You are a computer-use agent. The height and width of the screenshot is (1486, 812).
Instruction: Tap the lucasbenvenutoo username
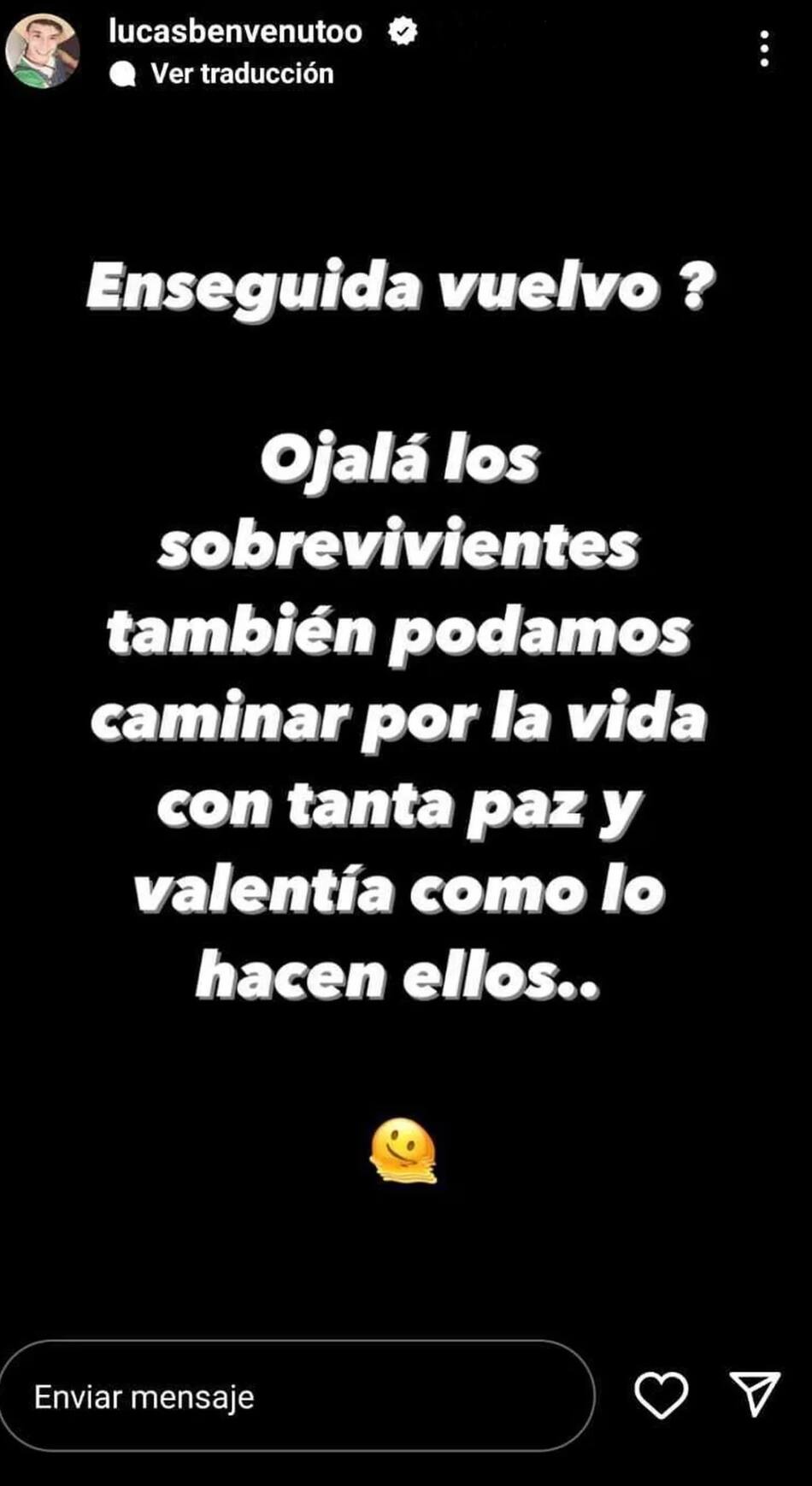tap(236, 32)
